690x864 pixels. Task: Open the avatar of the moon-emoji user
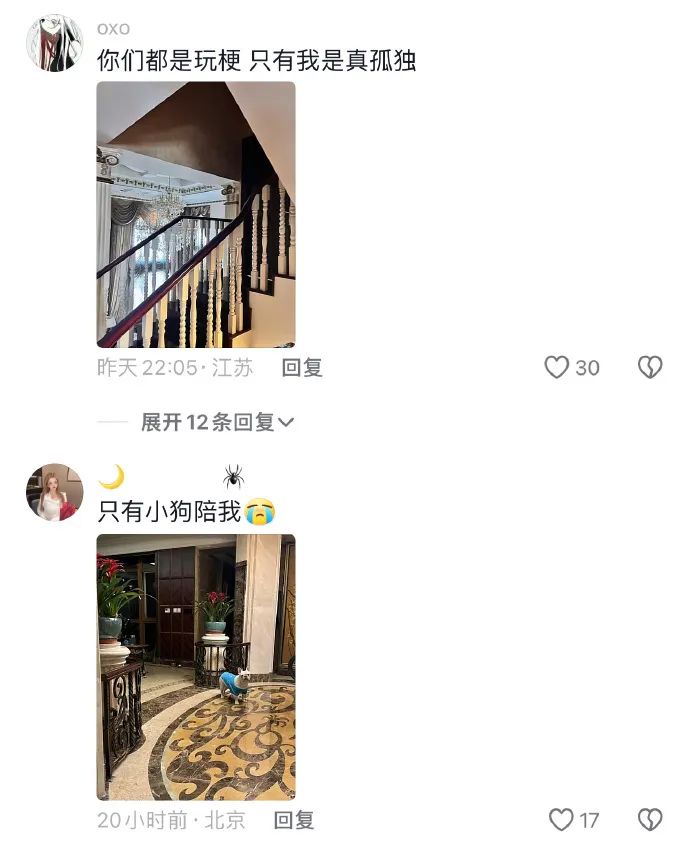54,492
